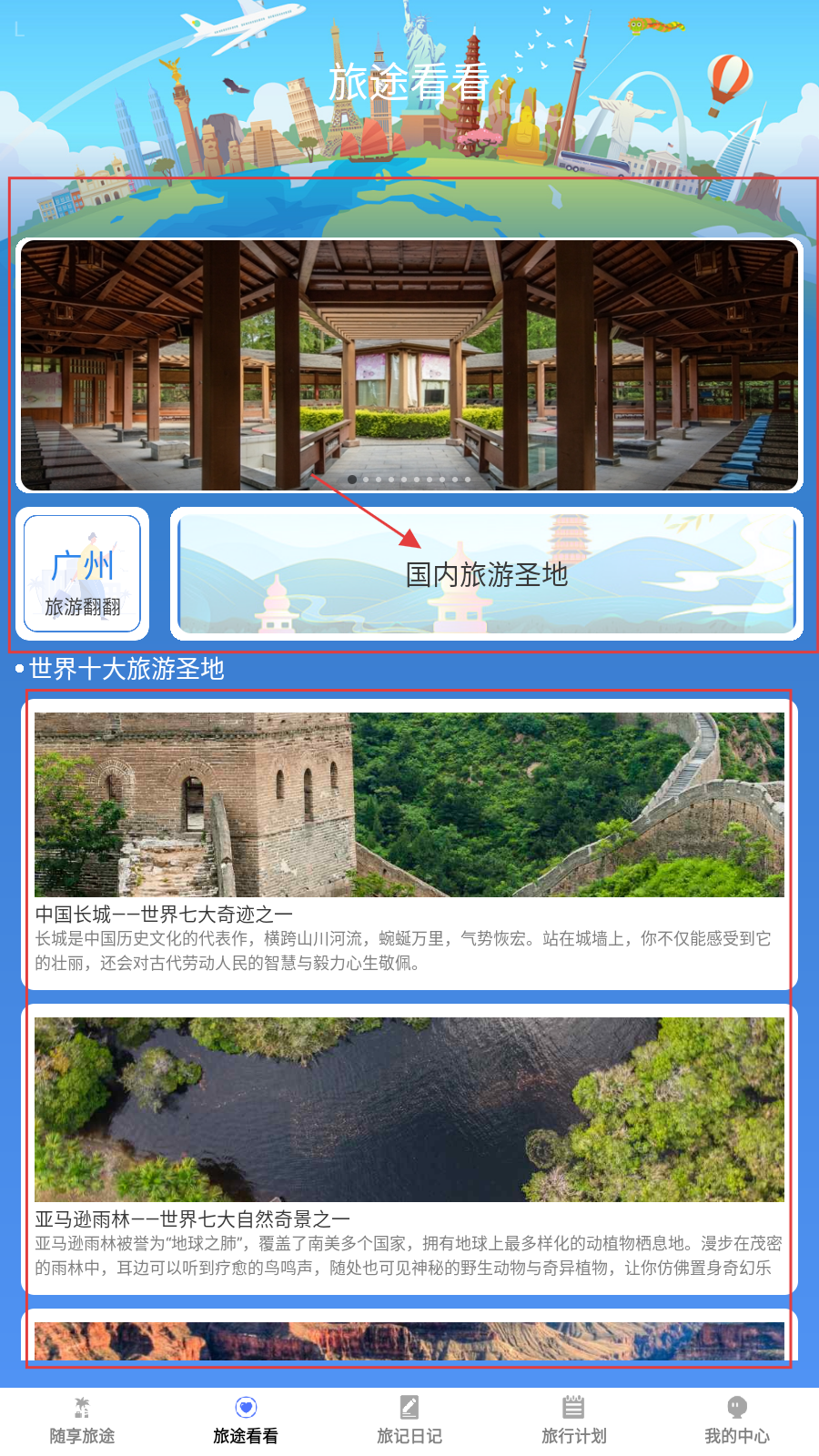Open the 旅行计划 tab
This screenshot has height=1456, width=819.
(573, 1421)
